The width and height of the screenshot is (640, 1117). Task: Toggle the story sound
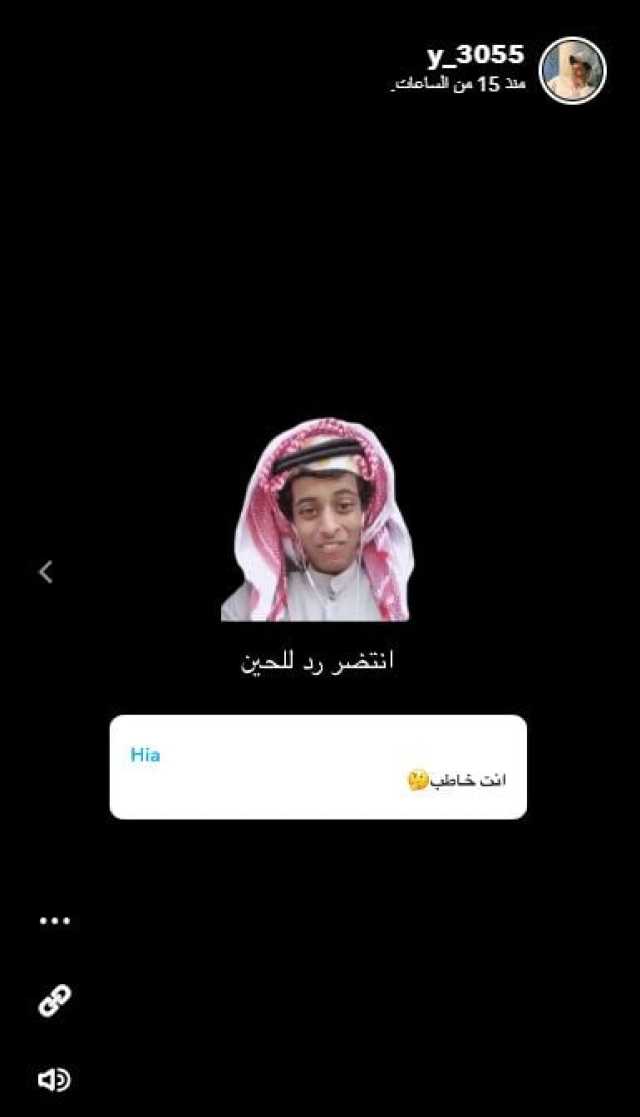54,1080
